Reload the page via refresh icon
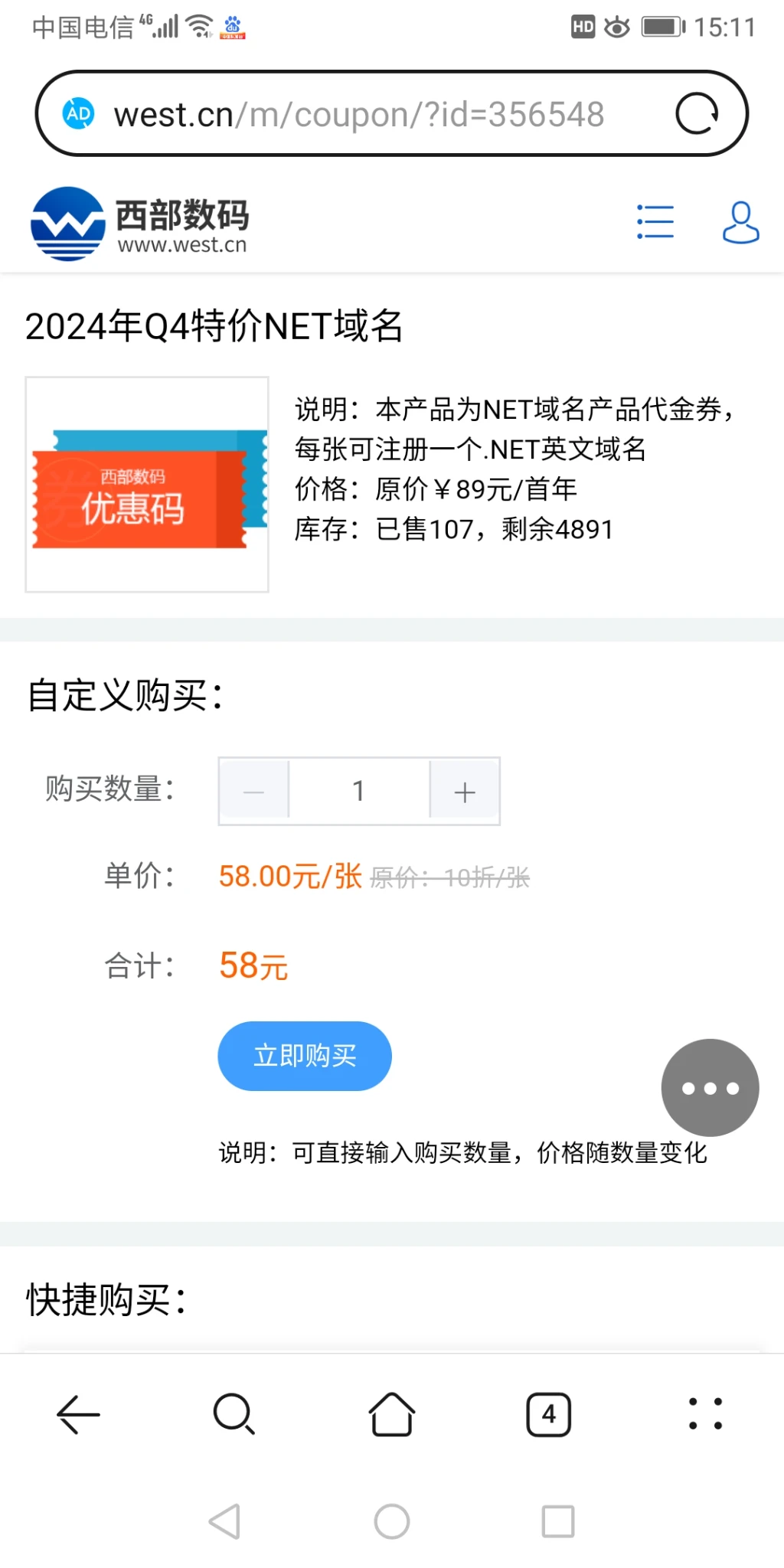 coord(697,114)
